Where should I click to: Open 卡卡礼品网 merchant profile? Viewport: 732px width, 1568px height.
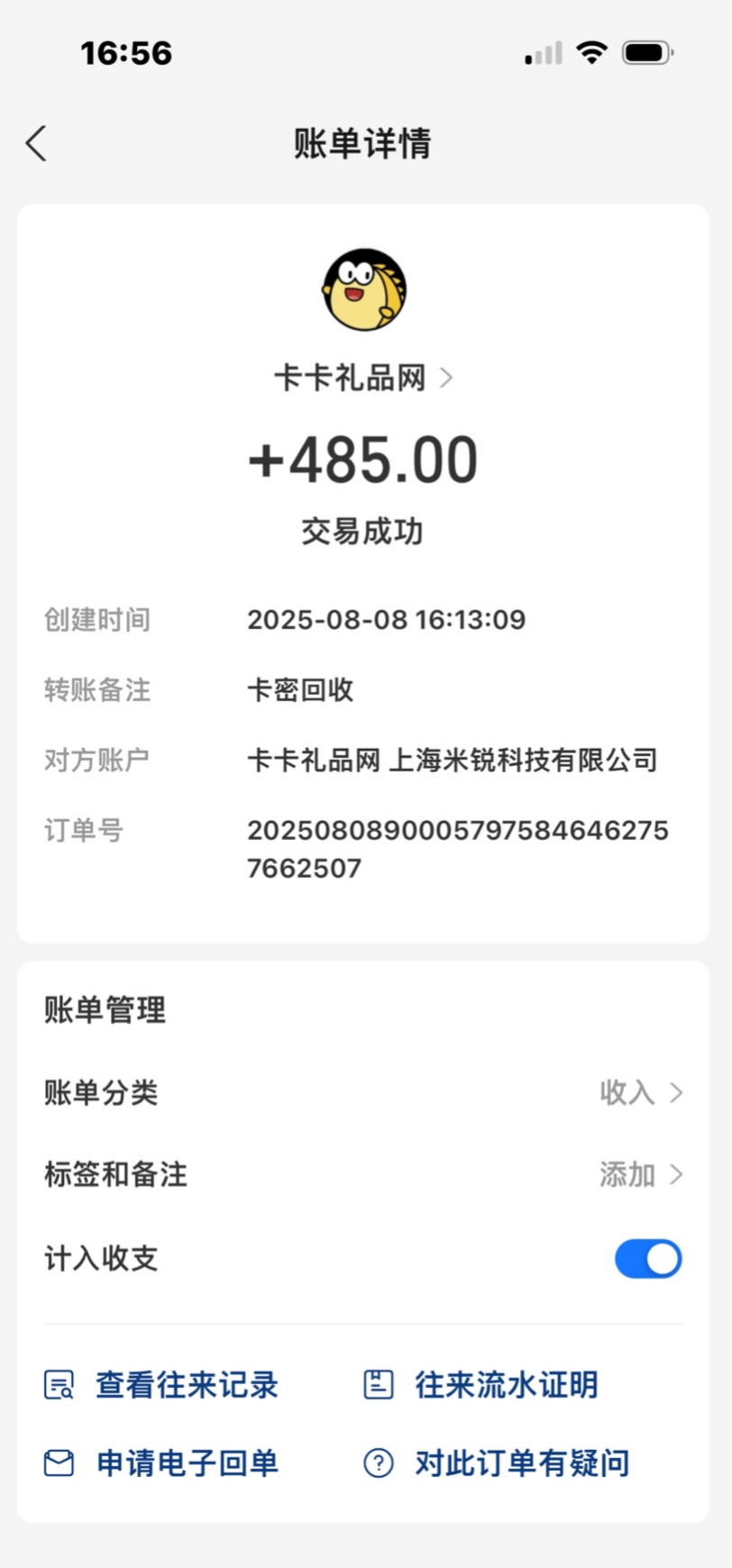[x=362, y=378]
